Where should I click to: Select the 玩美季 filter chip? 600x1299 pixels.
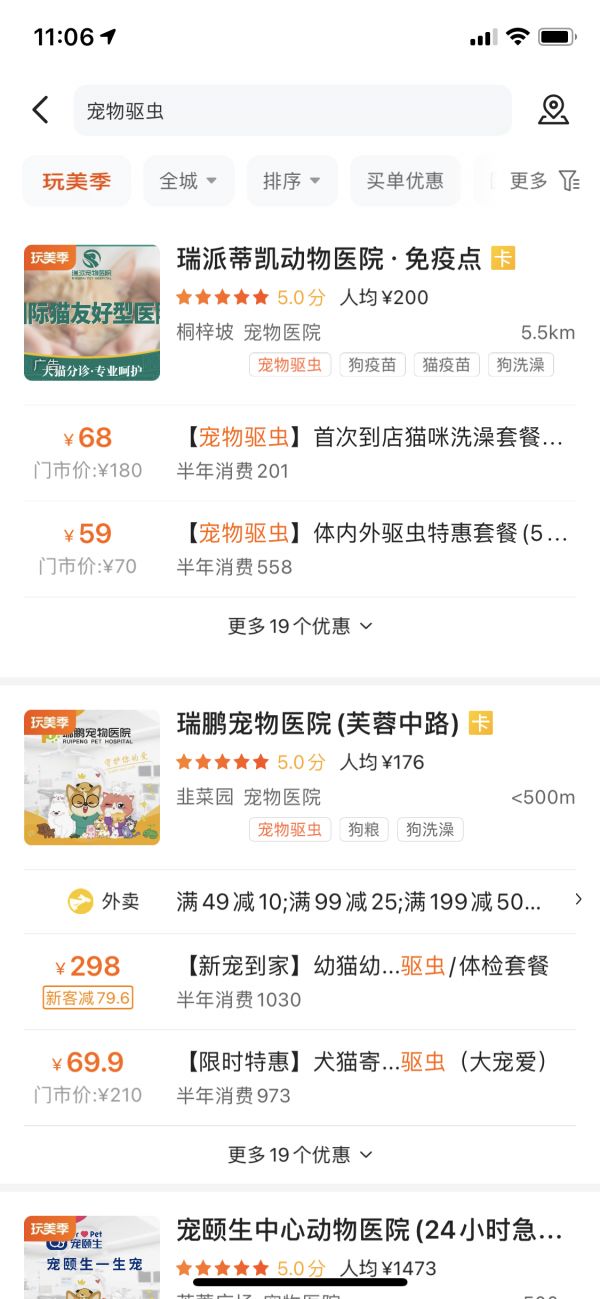coord(77,181)
